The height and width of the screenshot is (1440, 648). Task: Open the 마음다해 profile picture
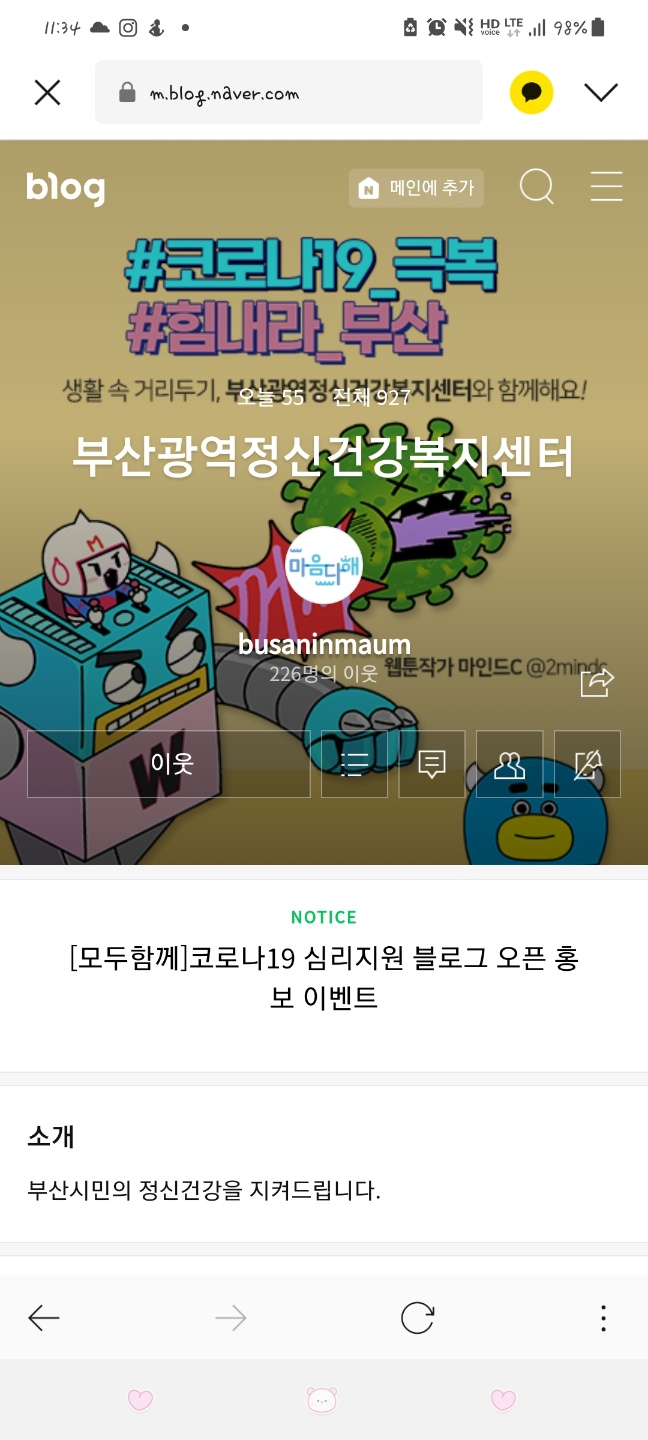point(324,565)
